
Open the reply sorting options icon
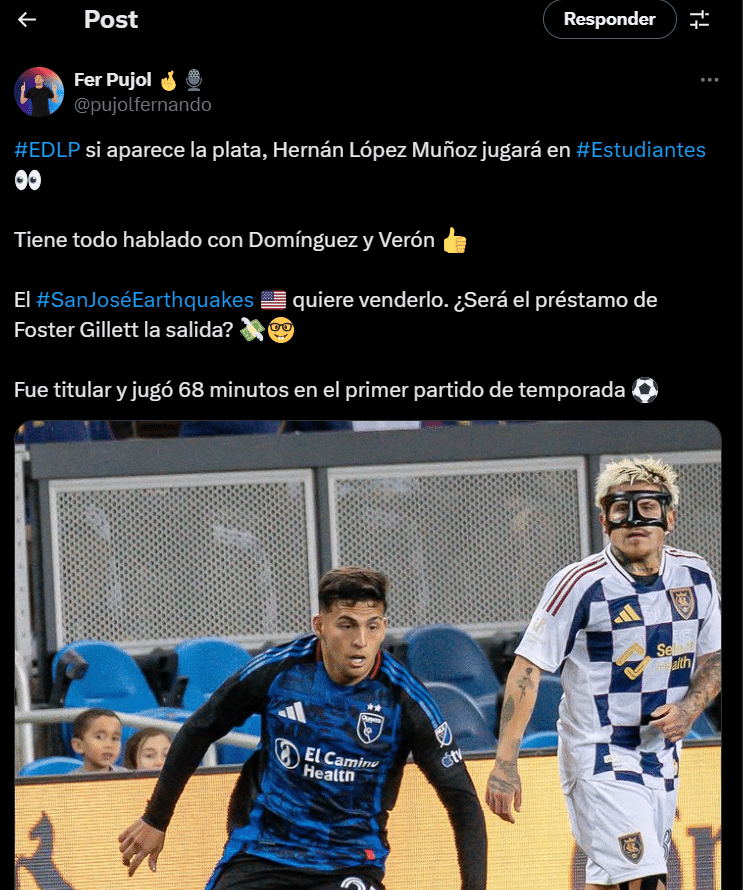(699, 19)
